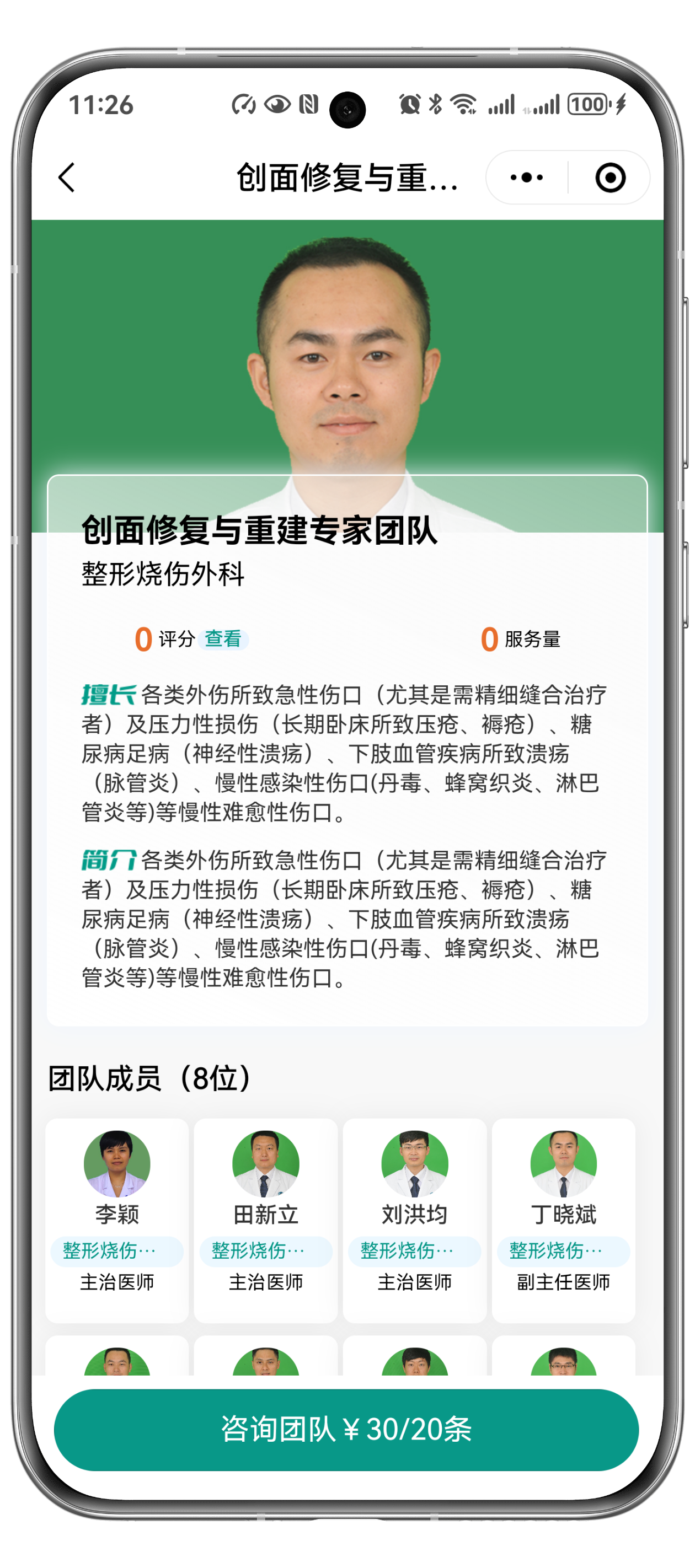This screenshot has width=695, height=1568.
Task: View doctor 刘洪均's profile
Action: [x=414, y=1219]
